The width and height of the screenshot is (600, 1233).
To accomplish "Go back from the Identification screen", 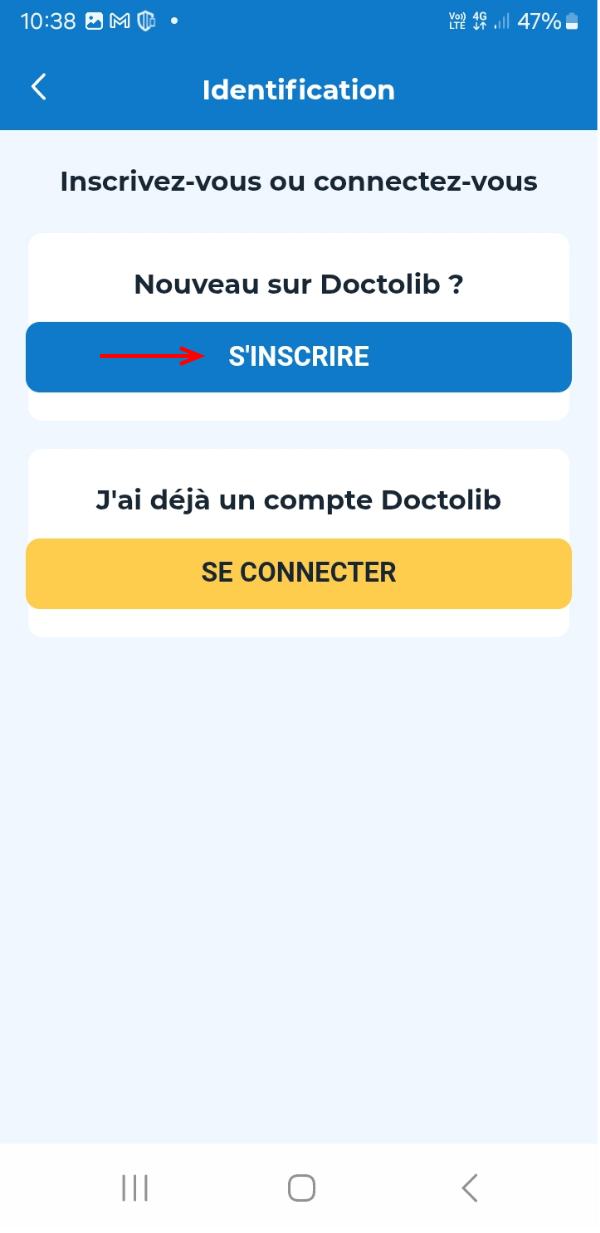I will 39,88.
